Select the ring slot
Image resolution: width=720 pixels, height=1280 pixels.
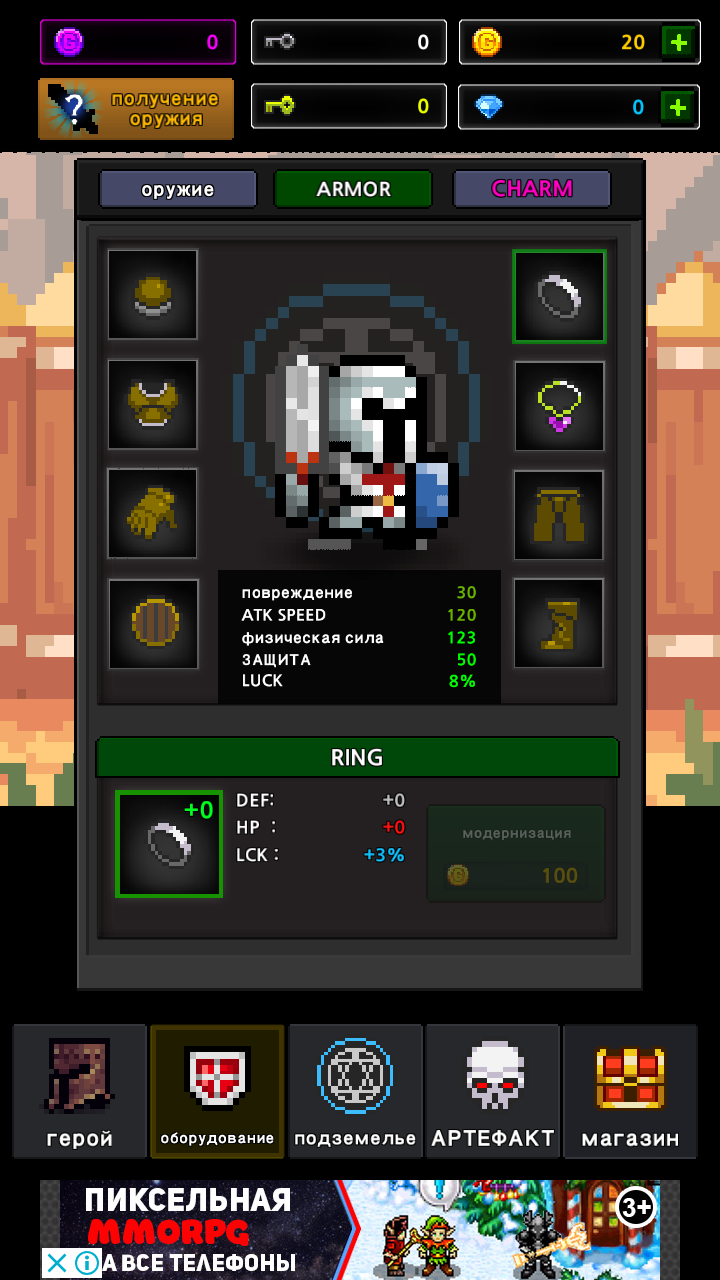tap(560, 296)
